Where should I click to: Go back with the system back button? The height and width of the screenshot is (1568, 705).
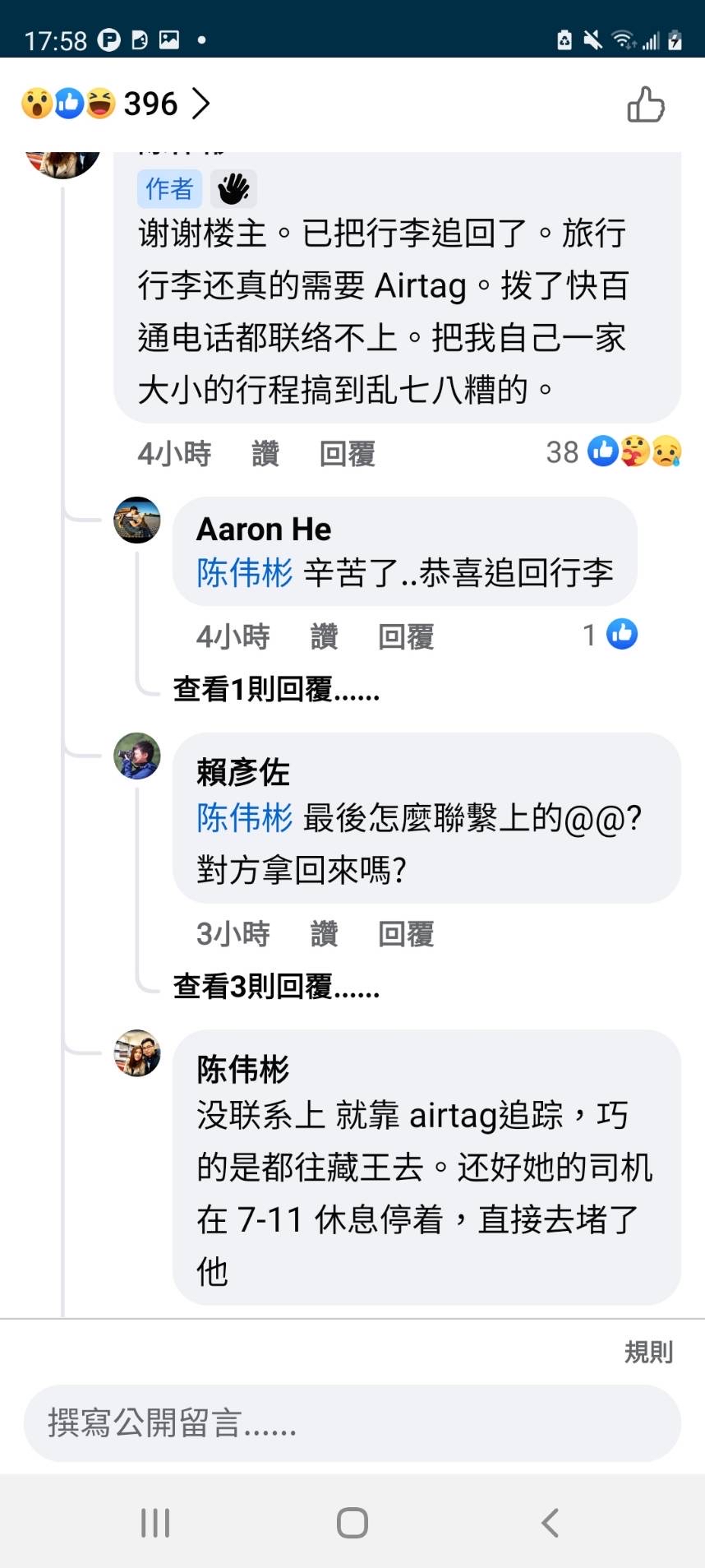click(x=550, y=1523)
